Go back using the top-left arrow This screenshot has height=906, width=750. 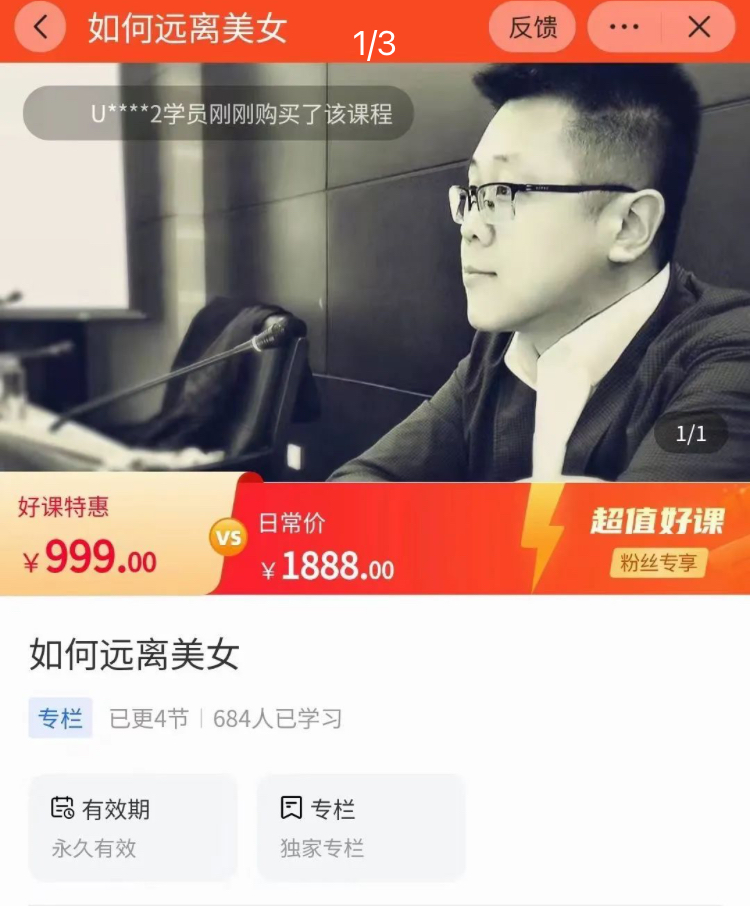coord(40,28)
